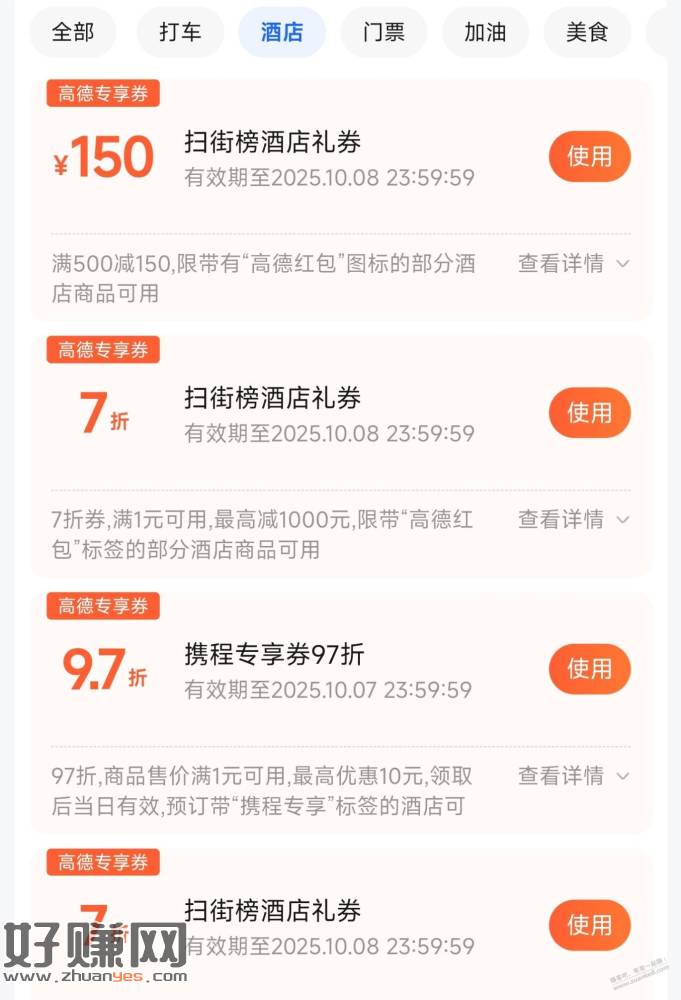Use the ¥150 扫街榜酒店礼券 coupon

589,157
